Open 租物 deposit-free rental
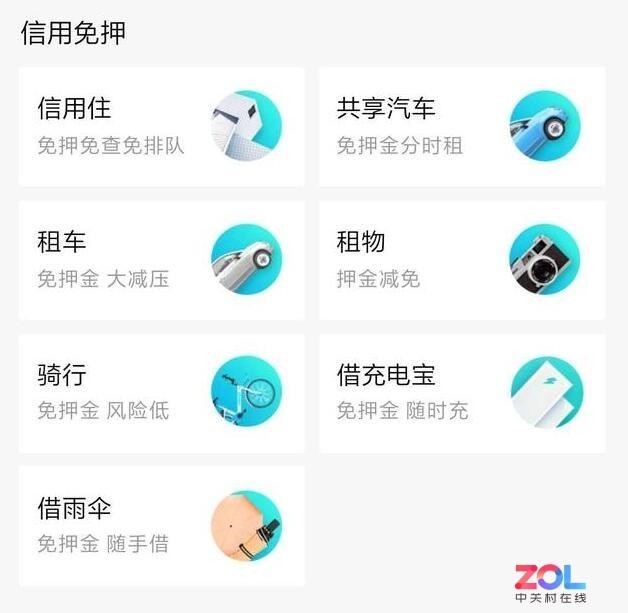Viewport: 628px width, 613px height. (x=461, y=260)
